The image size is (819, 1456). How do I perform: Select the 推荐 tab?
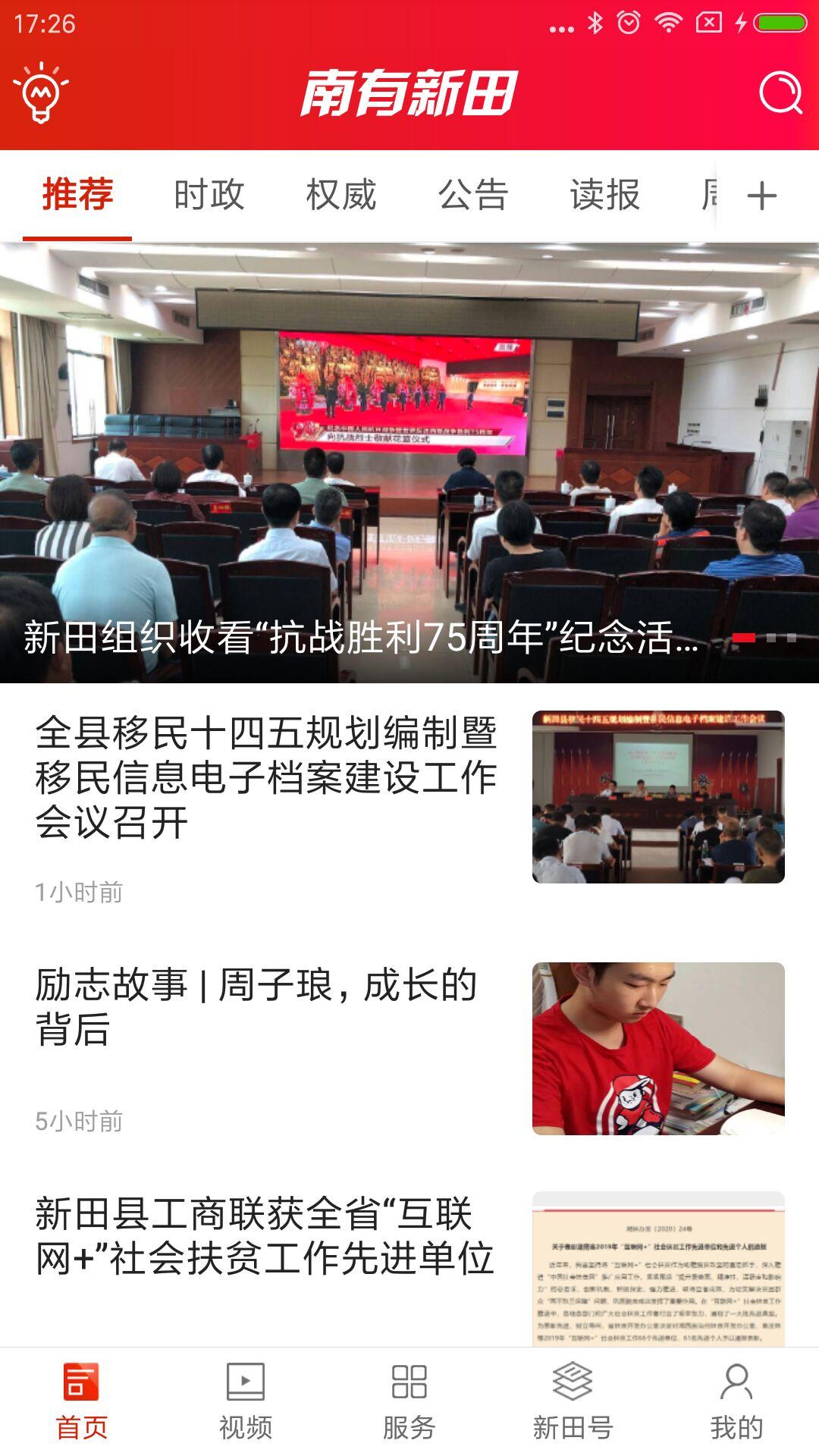[x=77, y=195]
